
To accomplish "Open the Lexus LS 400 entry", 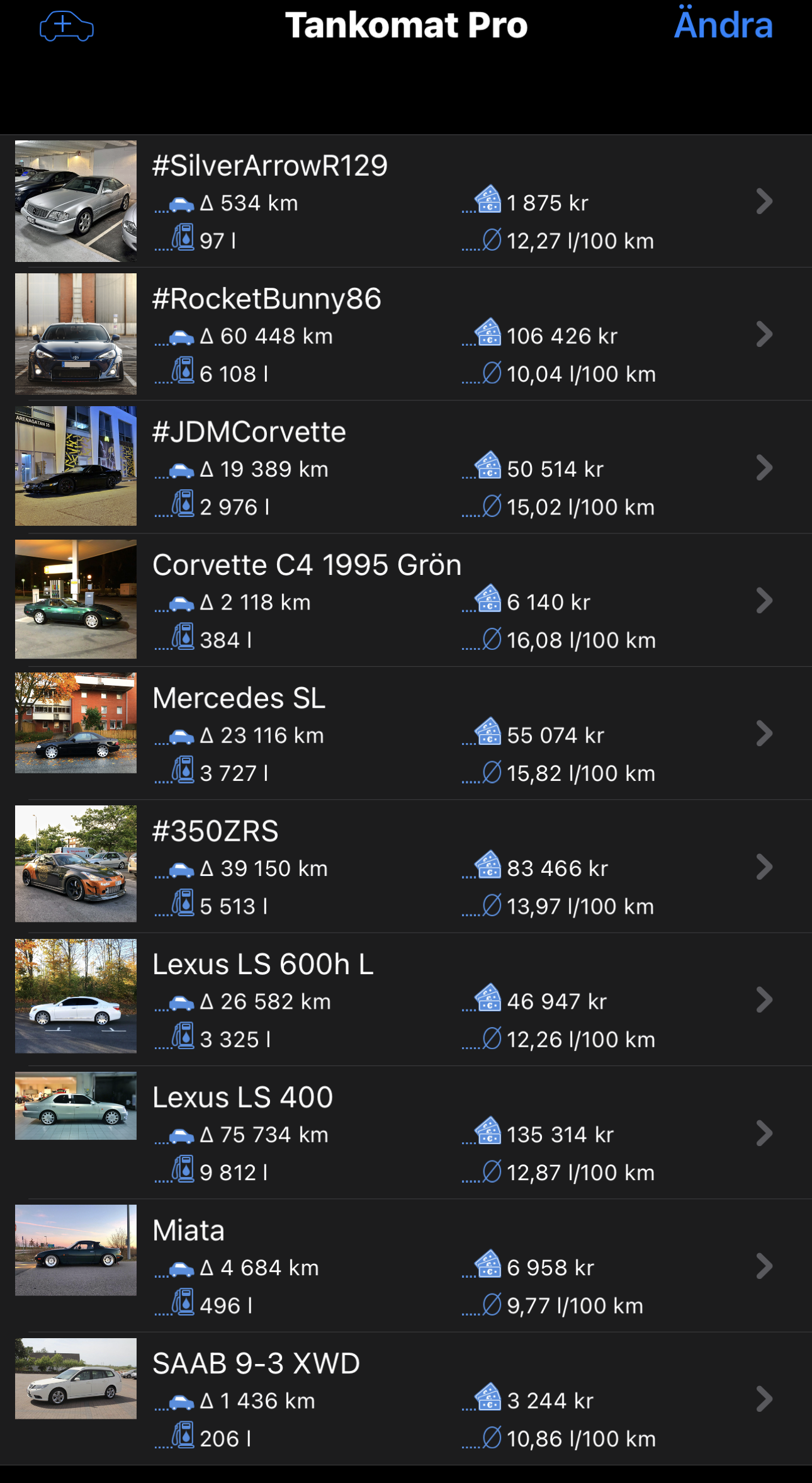I will [x=406, y=1132].
